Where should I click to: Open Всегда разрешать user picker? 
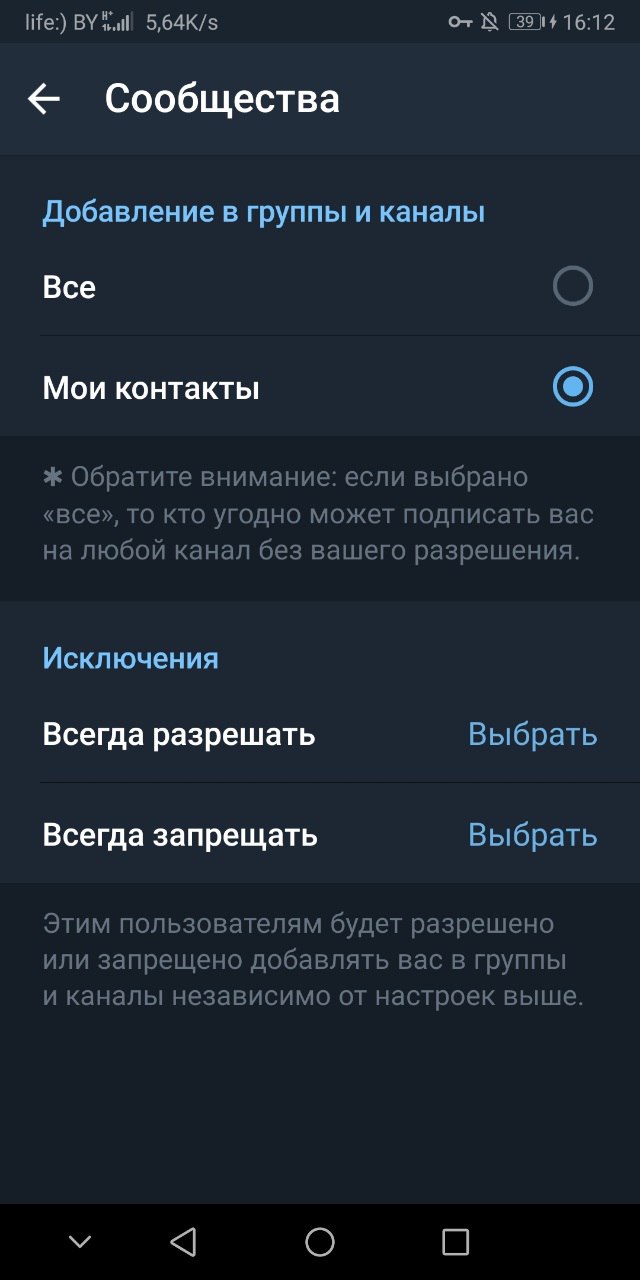320,735
